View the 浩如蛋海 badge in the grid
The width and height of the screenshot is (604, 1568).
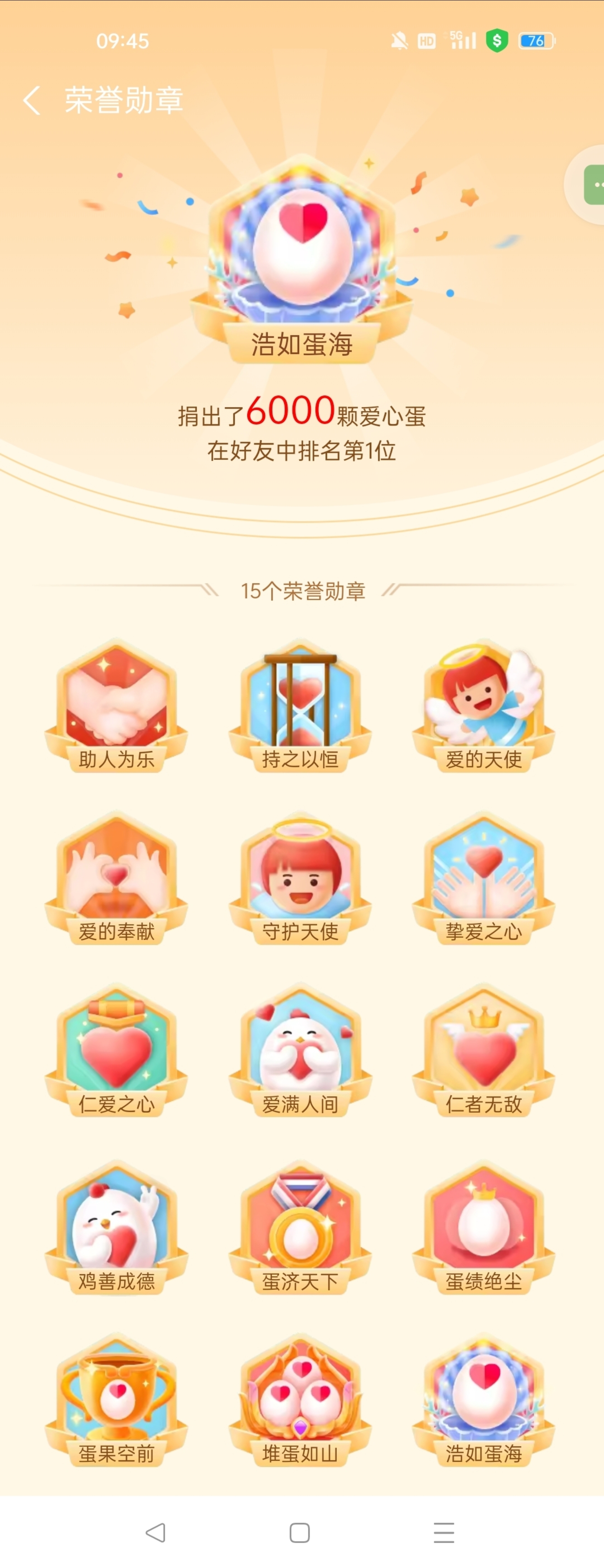pyautogui.click(x=484, y=1401)
